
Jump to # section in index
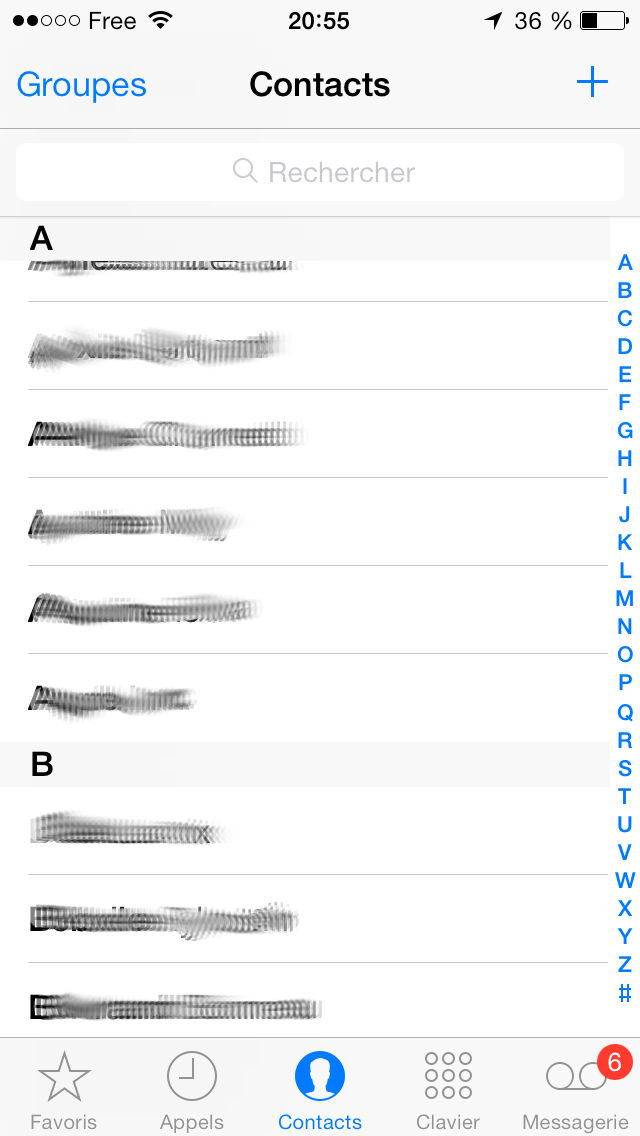(625, 993)
